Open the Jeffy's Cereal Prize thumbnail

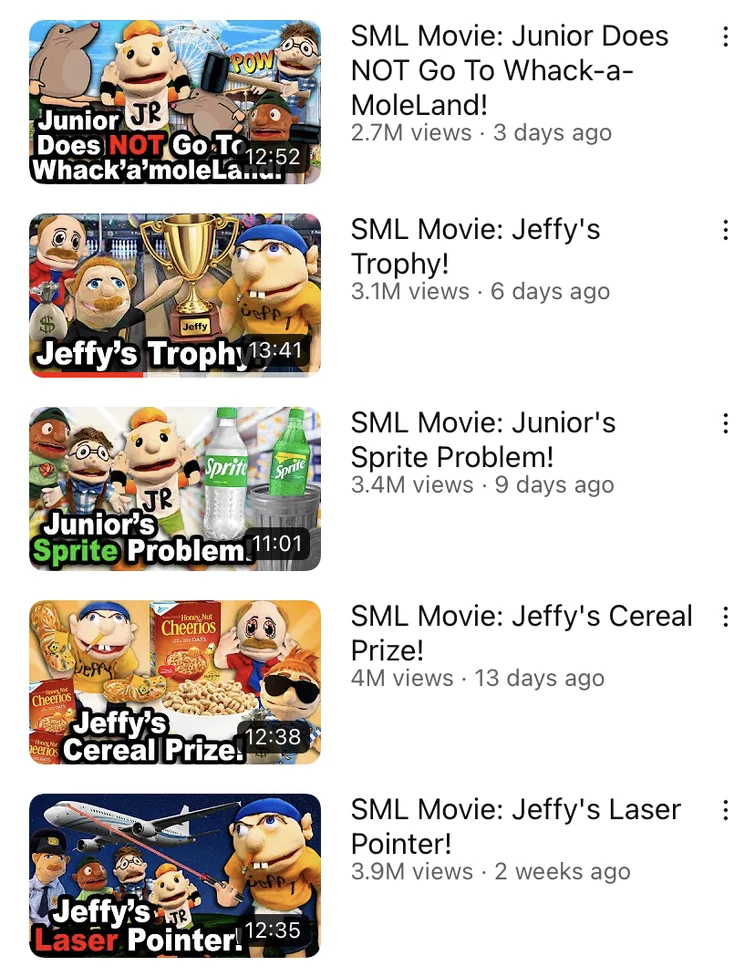coord(176,681)
